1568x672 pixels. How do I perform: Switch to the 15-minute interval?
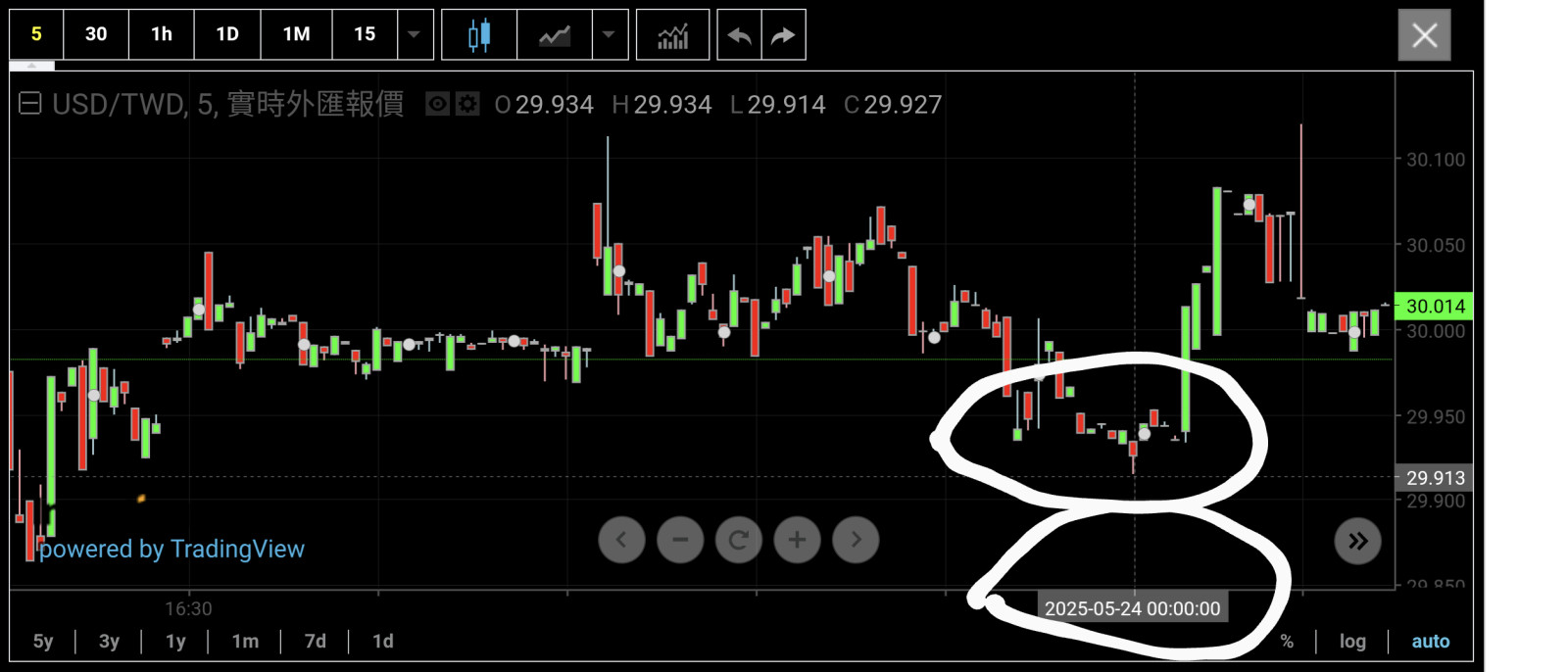[x=365, y=34]
